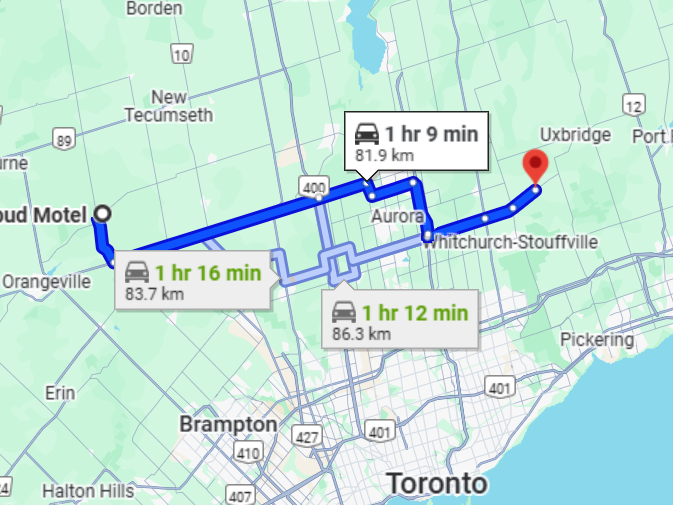Tap the starting point marker by the Motel
The width and height of the screenshot is (673, 505).
coord(102,214)
